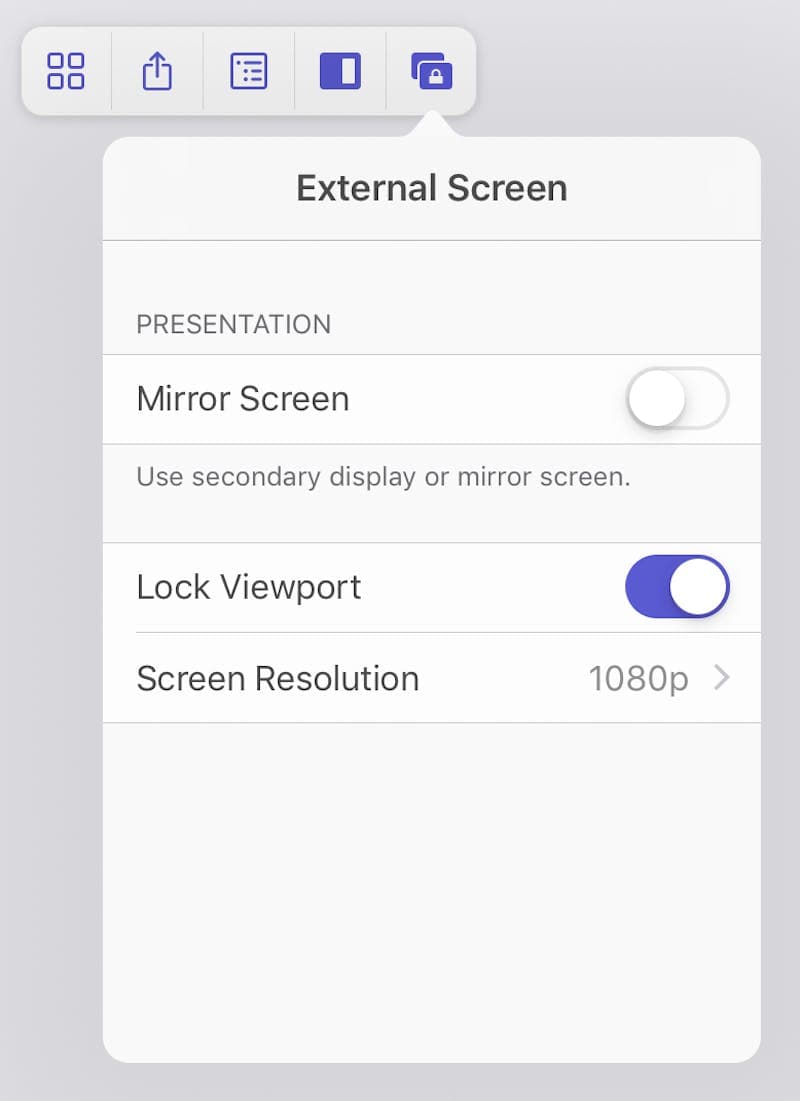Open Screen Resolution settings
This screenshot has width=800, height=1101.
[432, 678]
